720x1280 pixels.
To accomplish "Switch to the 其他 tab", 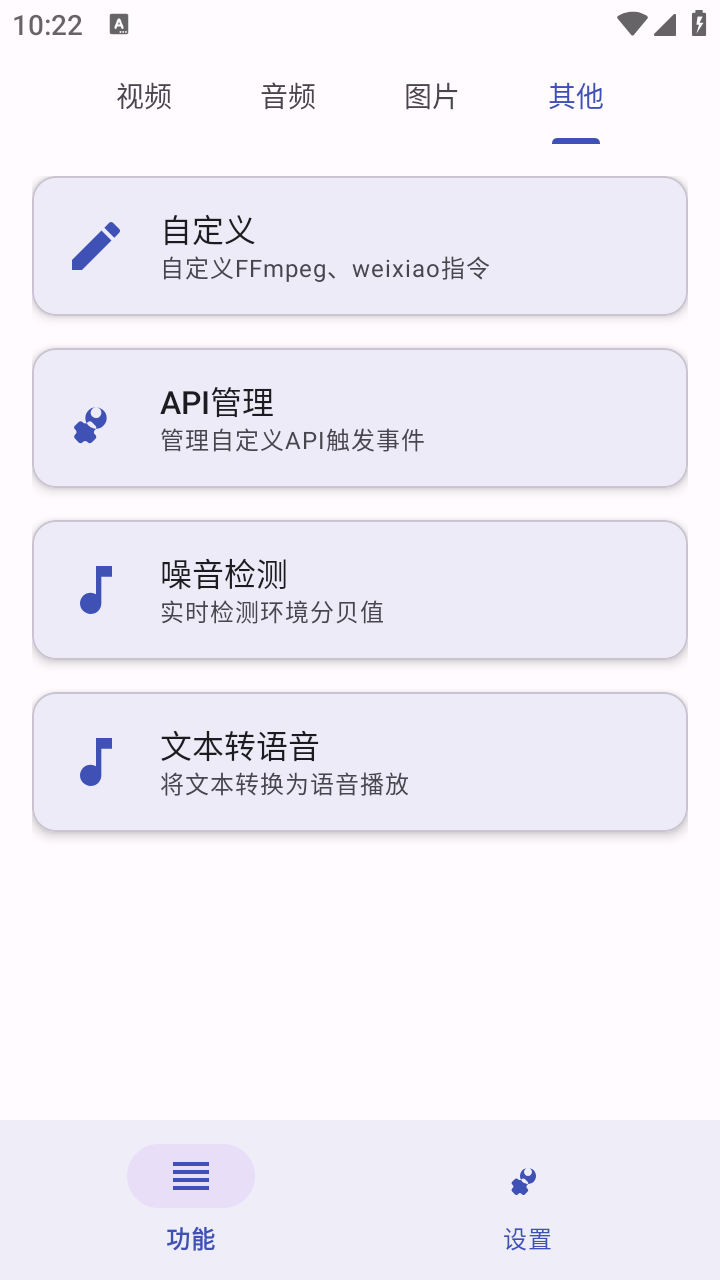I will [x=575, y=96].
